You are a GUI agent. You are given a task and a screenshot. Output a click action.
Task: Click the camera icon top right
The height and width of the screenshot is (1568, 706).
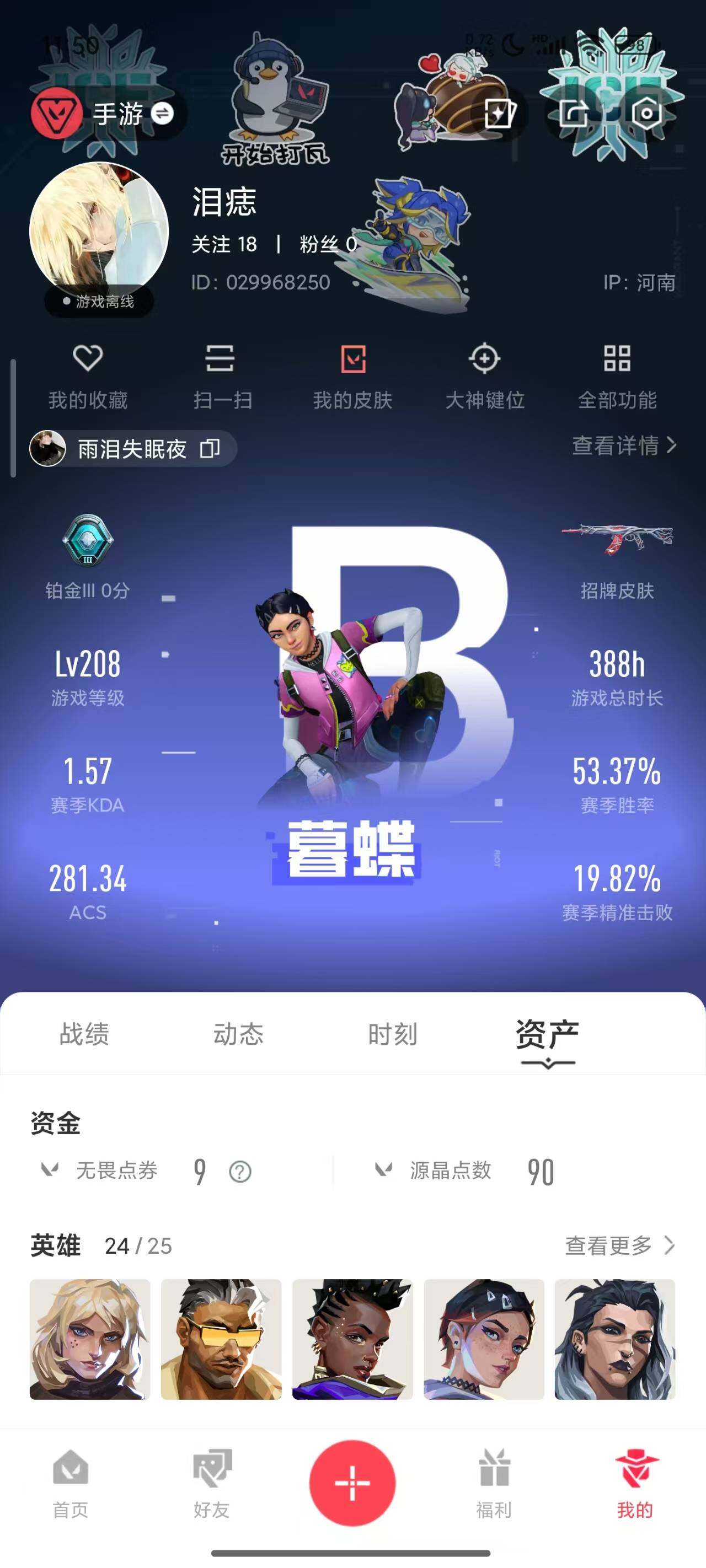click(648, 113)
